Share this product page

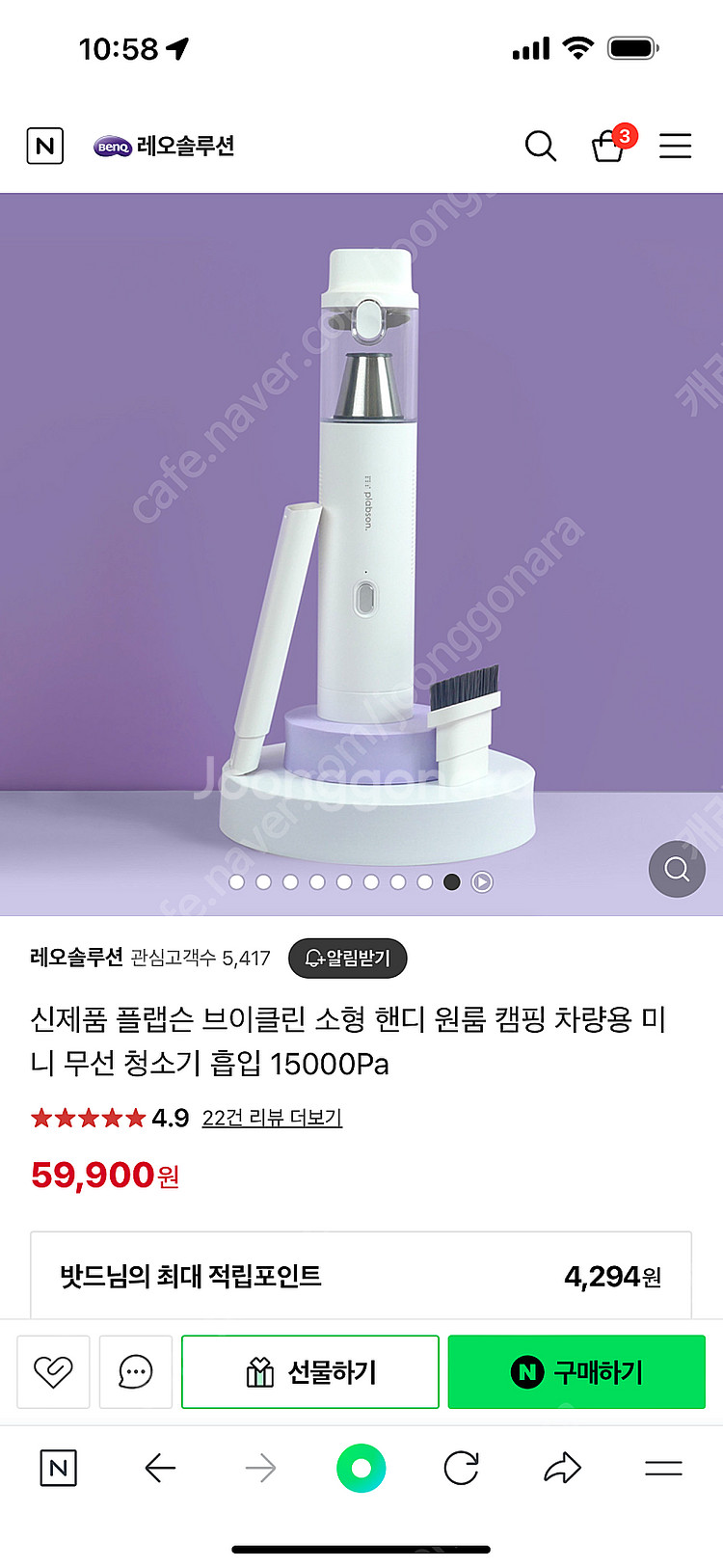[562, 1469]
